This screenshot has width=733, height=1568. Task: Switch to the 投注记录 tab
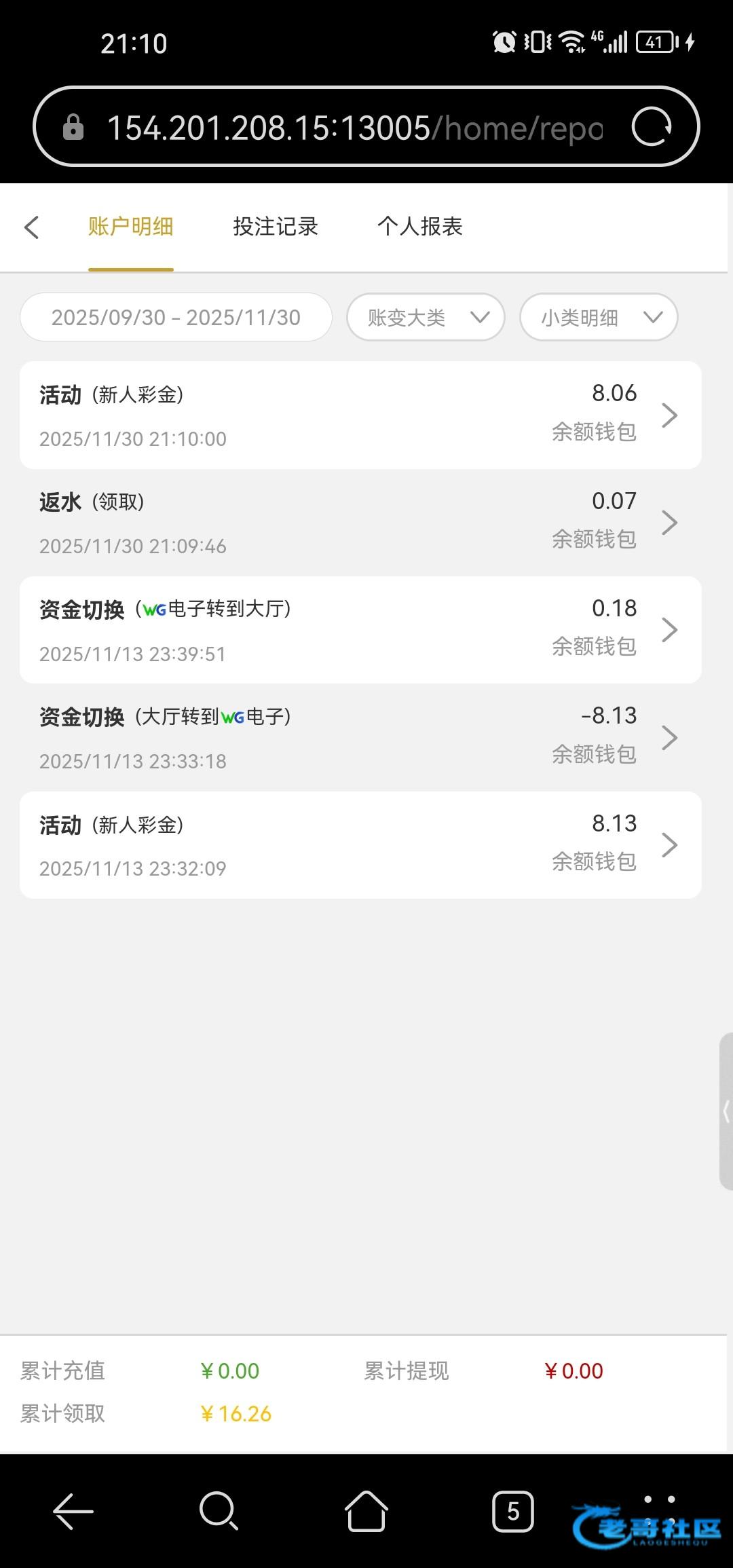[x=276, y=227]
